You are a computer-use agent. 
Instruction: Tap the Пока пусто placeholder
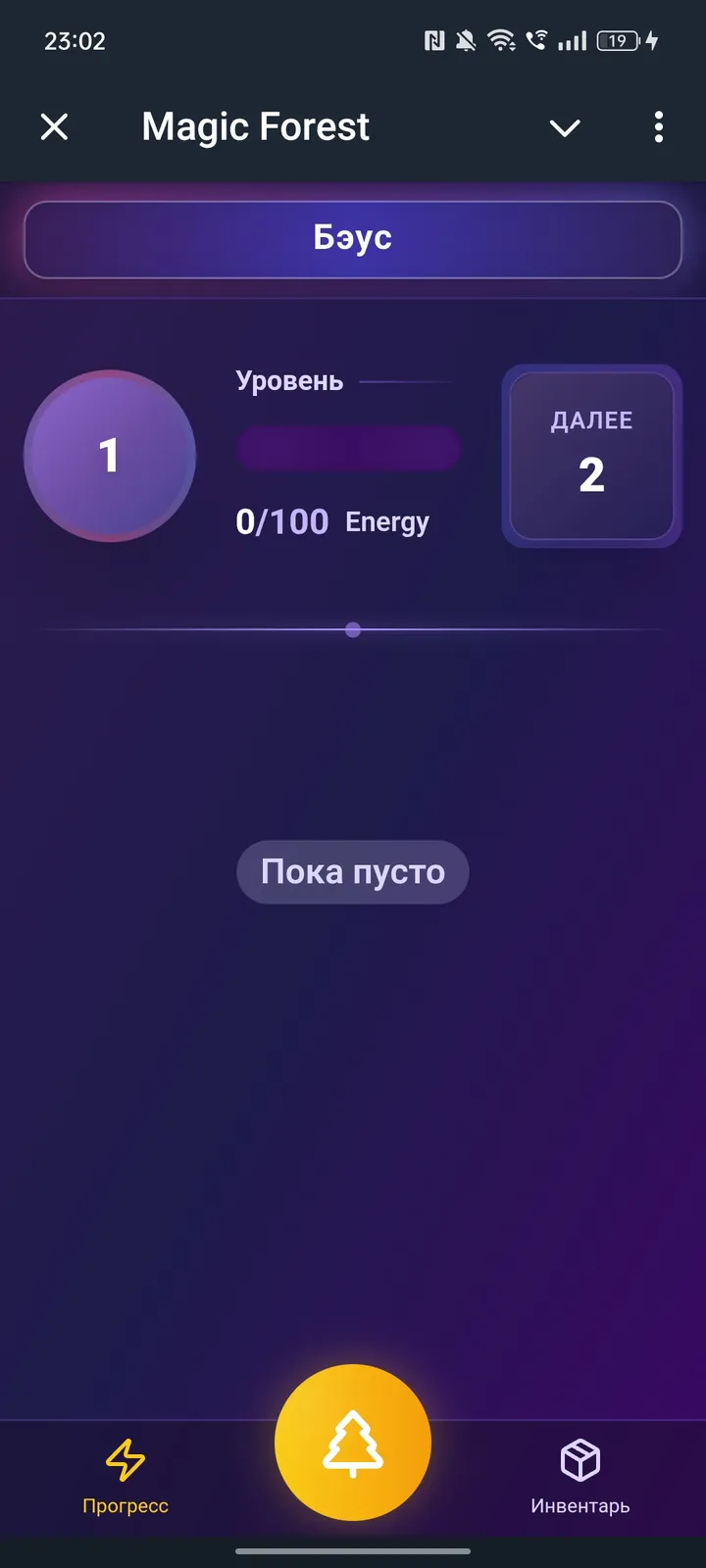tap(352, 871)
